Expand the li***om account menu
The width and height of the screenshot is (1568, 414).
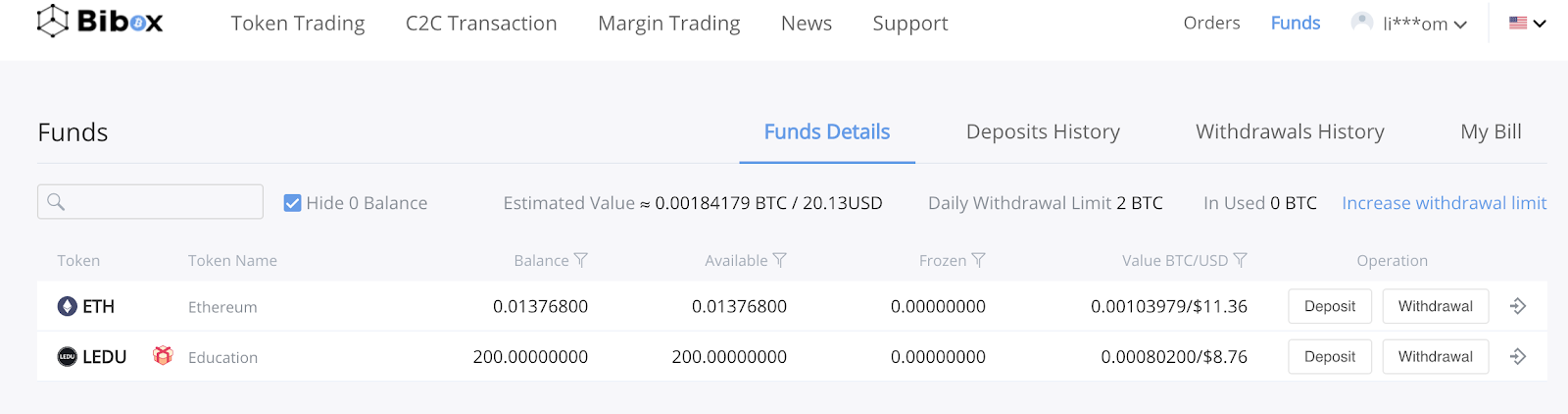1412,24
